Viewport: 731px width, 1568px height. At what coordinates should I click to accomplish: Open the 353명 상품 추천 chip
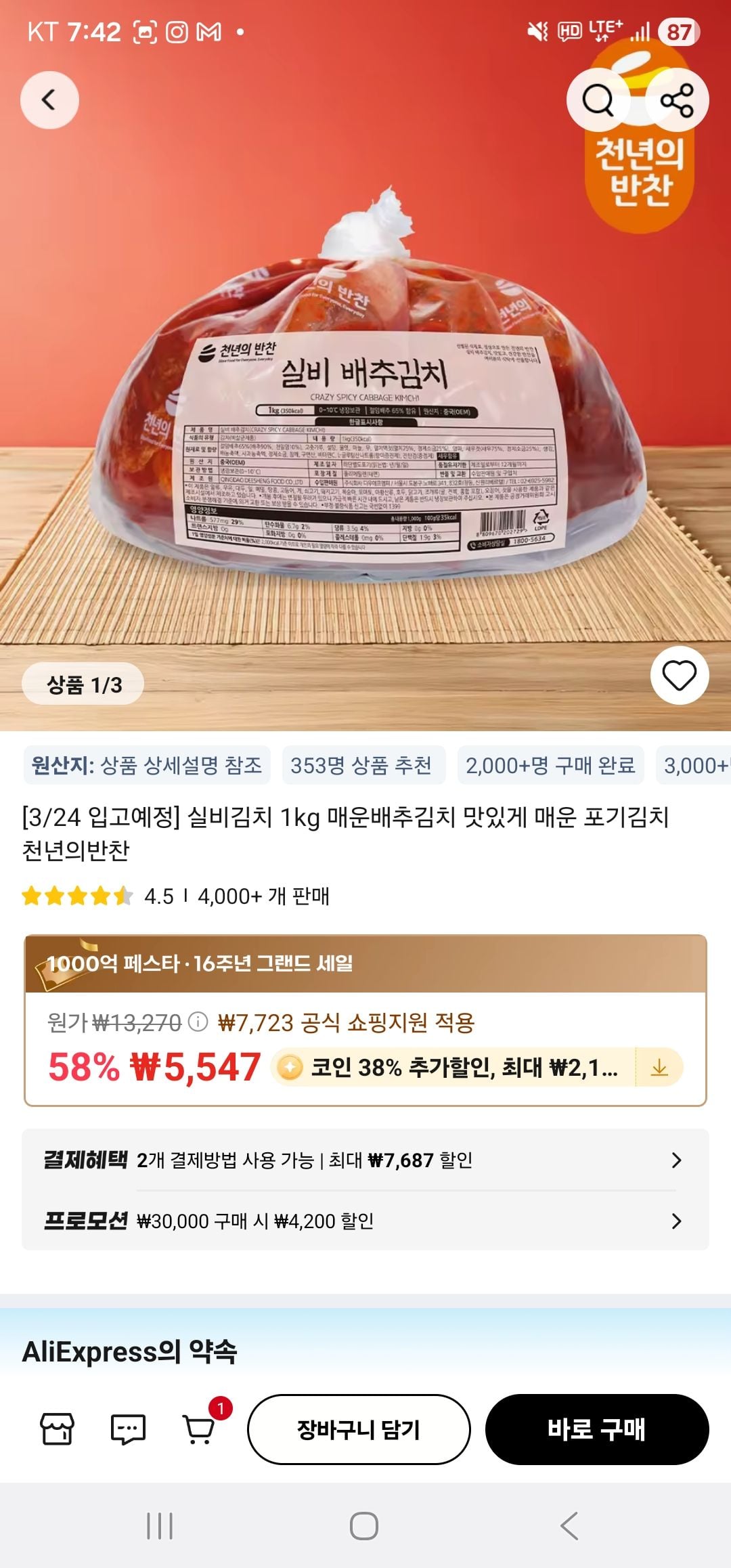click(x=363, y=765)
